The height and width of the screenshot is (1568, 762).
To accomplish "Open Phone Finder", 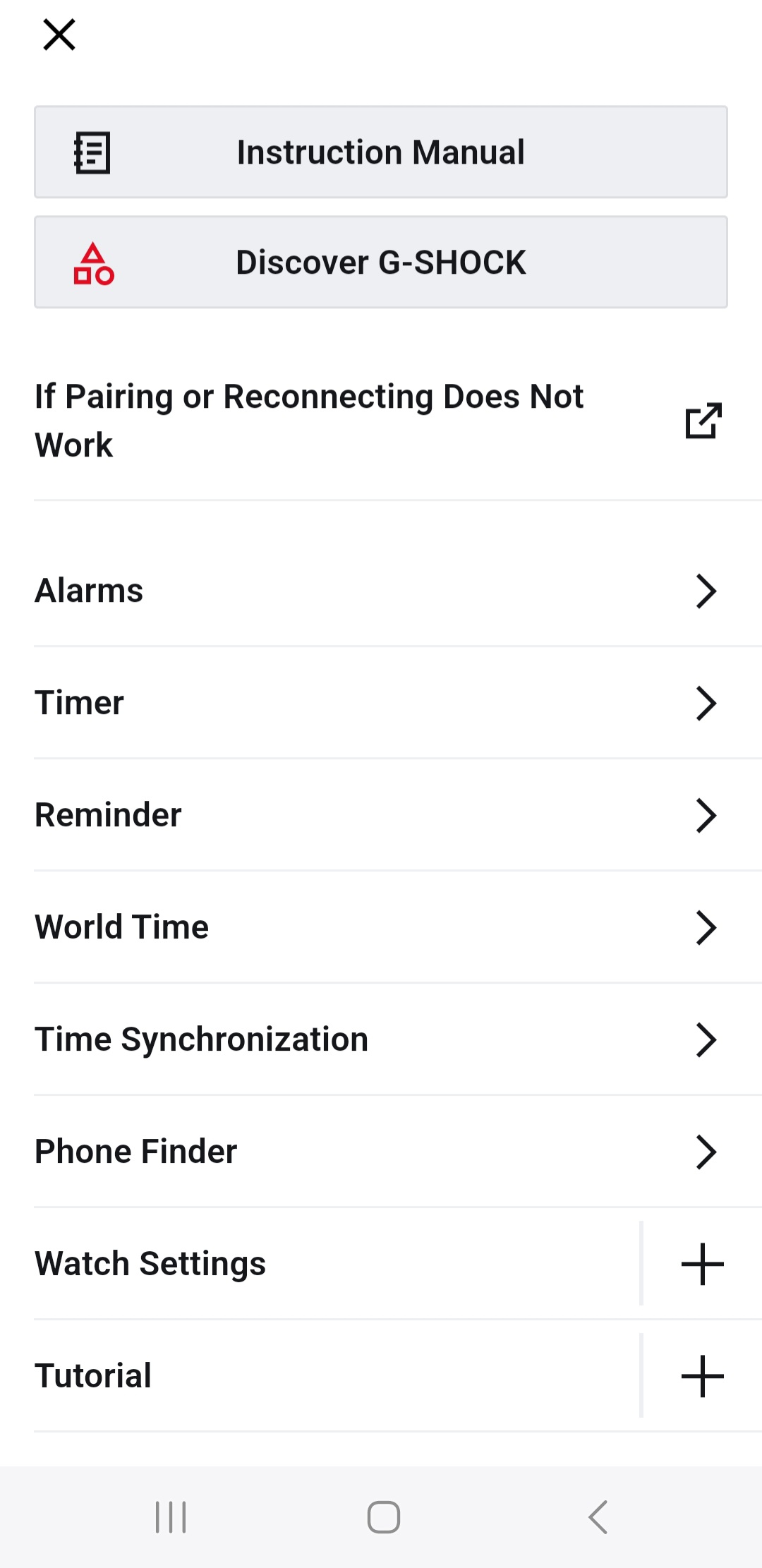I will (x=381, y=1152).
